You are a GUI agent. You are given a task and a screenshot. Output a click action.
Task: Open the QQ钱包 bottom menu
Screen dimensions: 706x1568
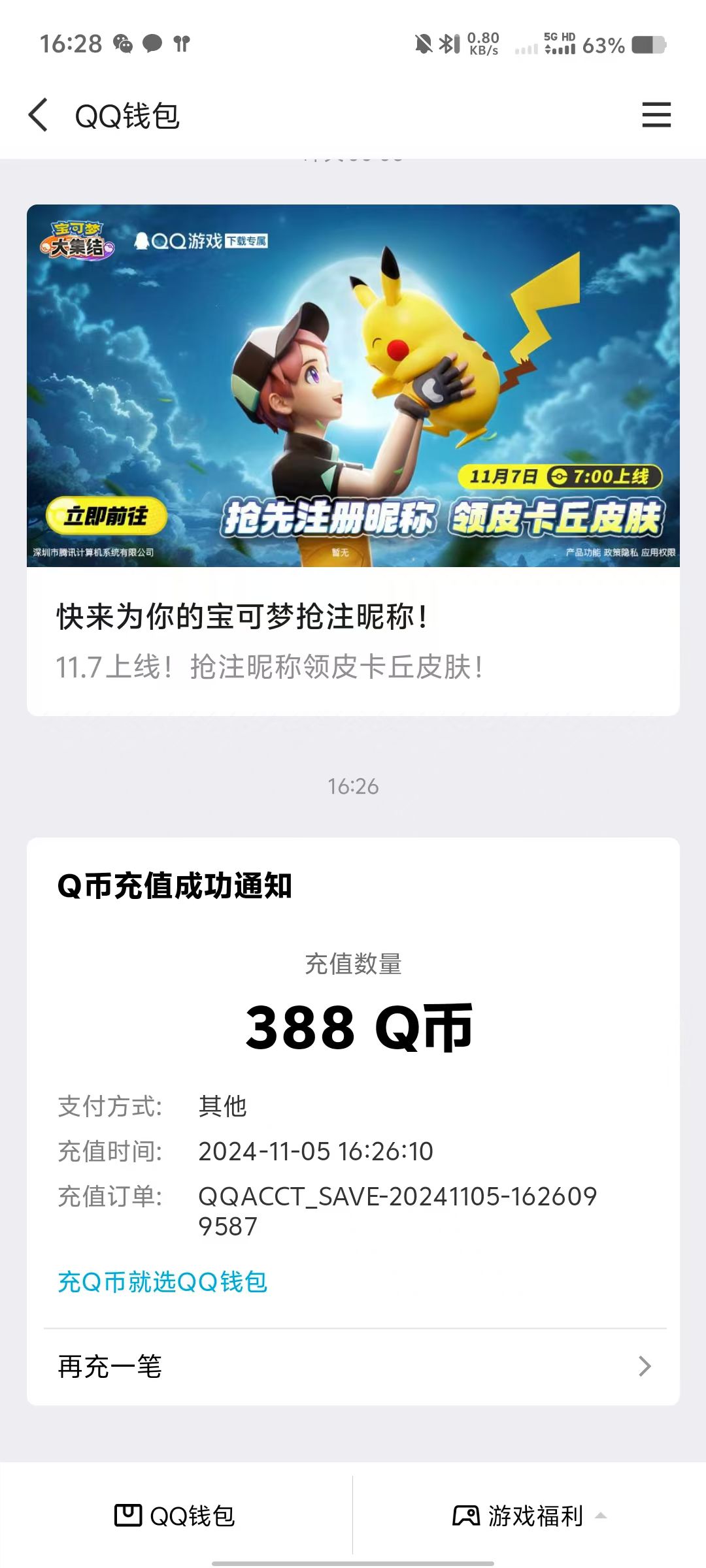point(175,1515)
